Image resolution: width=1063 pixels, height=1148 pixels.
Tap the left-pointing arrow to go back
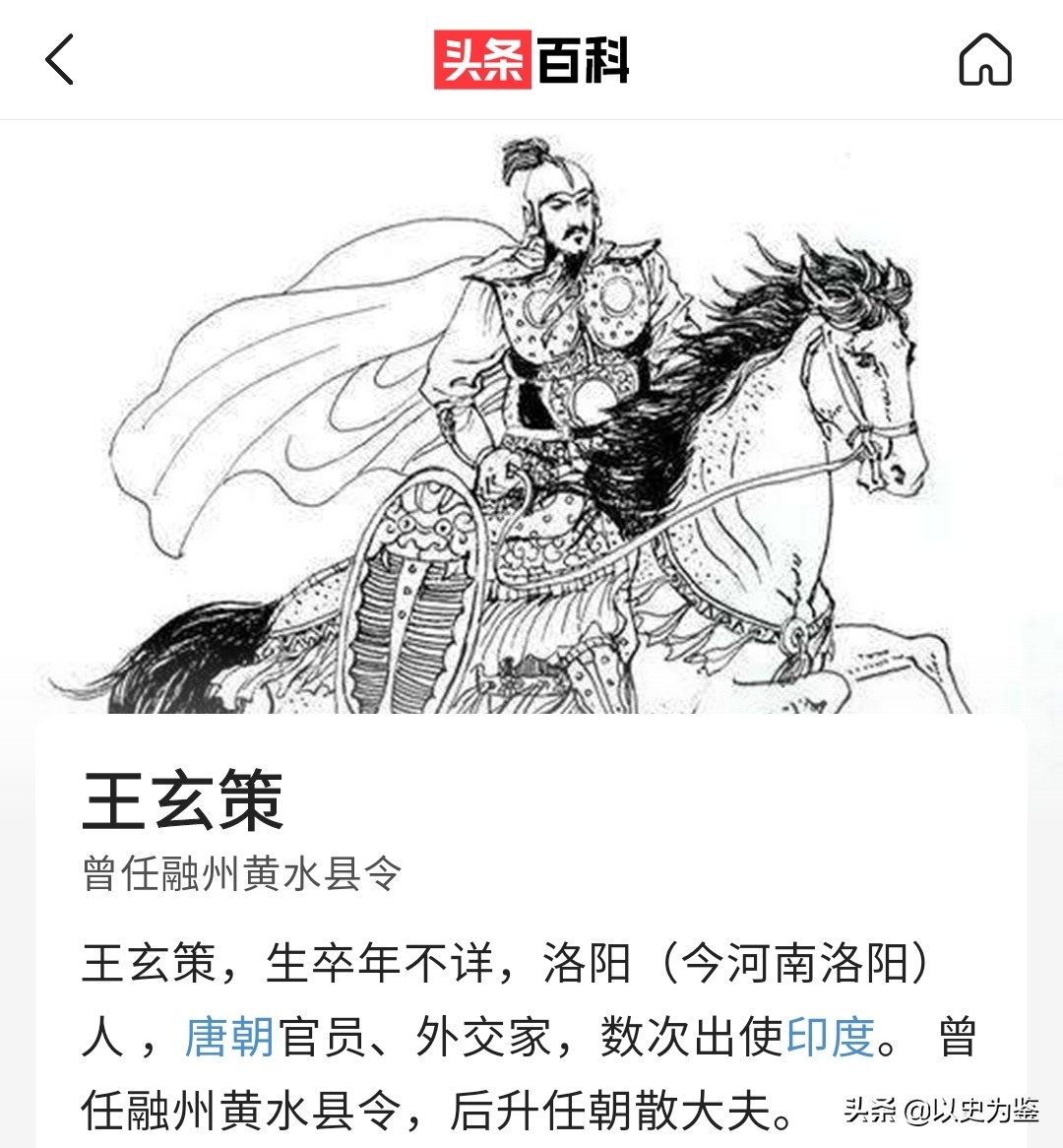tap(59, 61)
